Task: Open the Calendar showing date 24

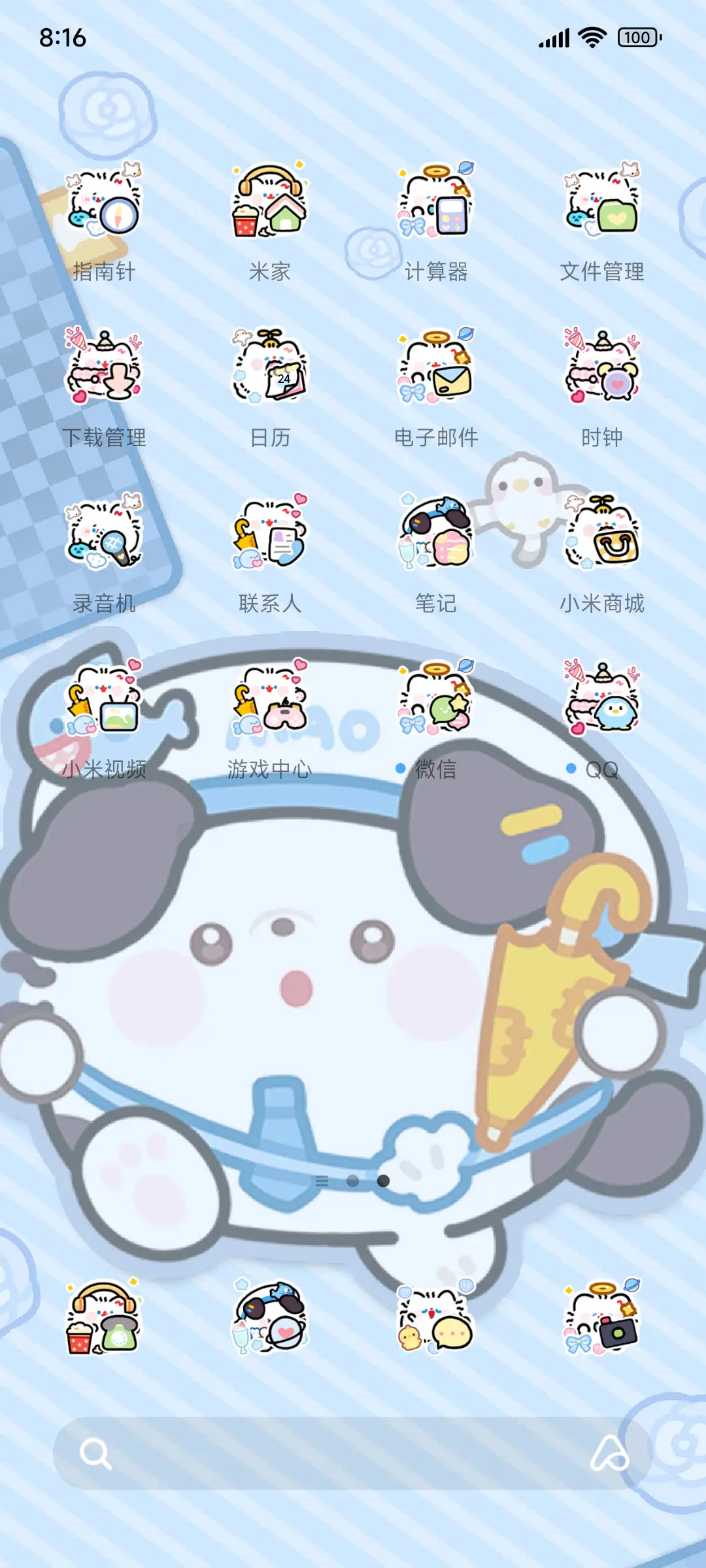Action: click(268, 369)
